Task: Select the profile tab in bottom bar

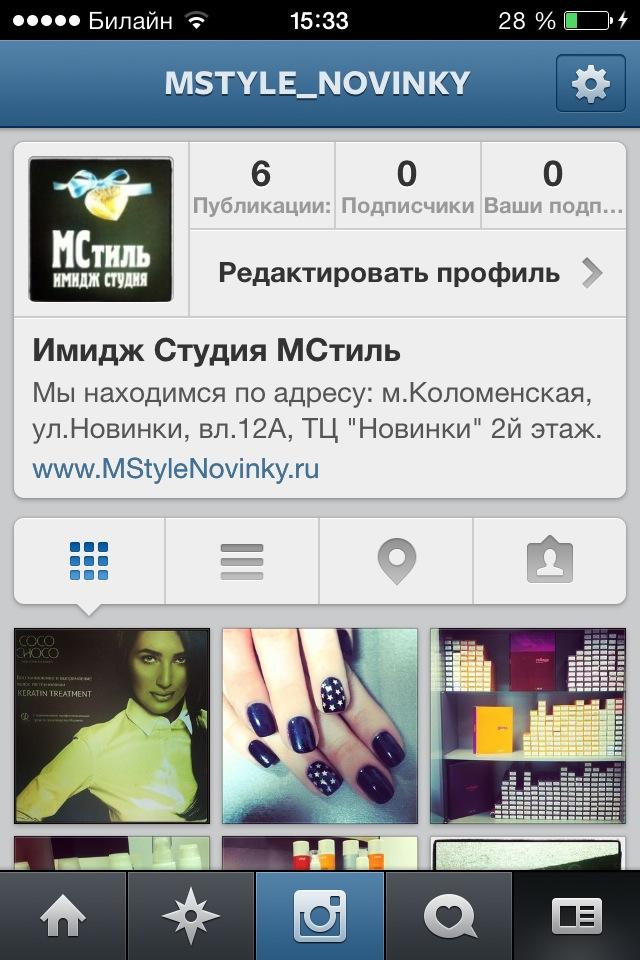Action: point(576,916)
